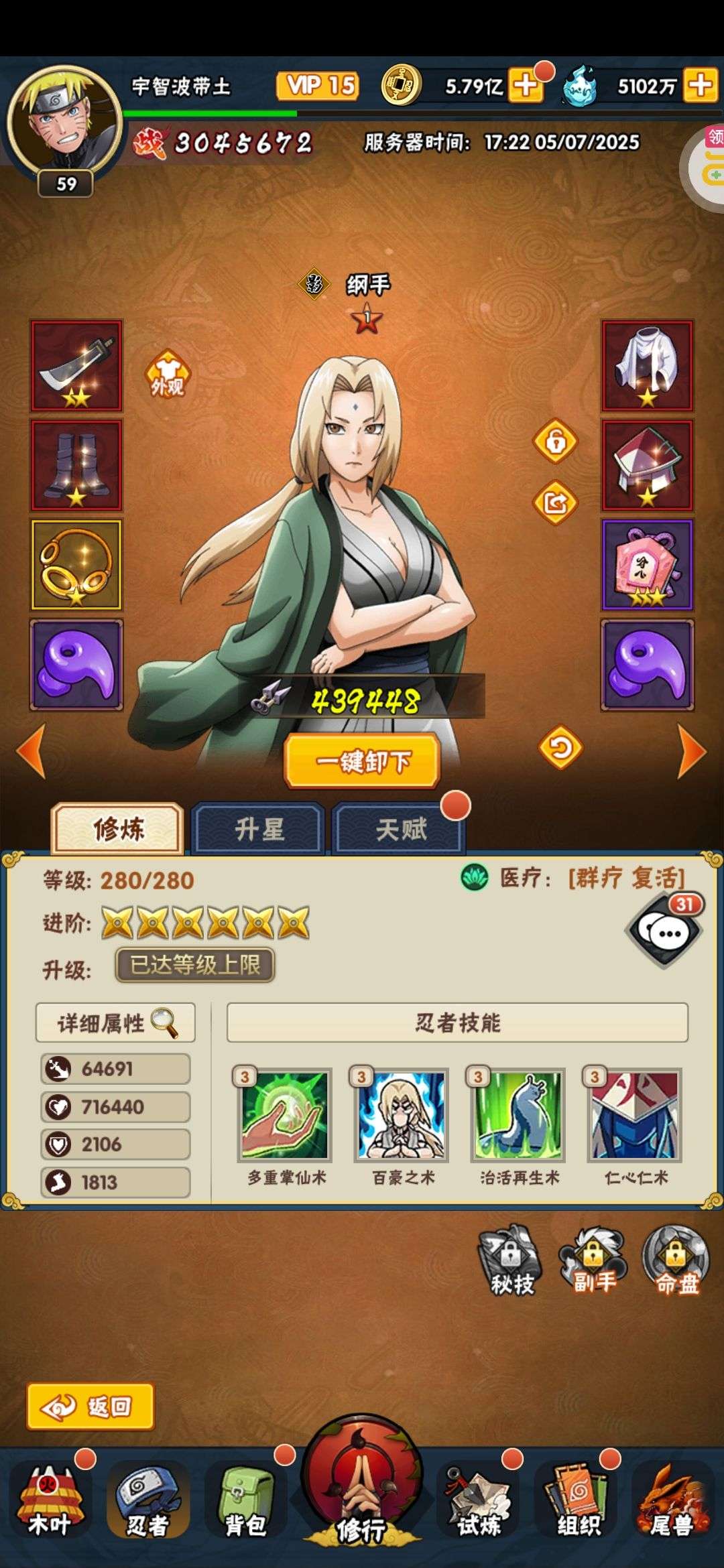Open the comments chat bubble icon
Screen dimensions: 724x1568
pyautogui.click(x=665, y=929)
